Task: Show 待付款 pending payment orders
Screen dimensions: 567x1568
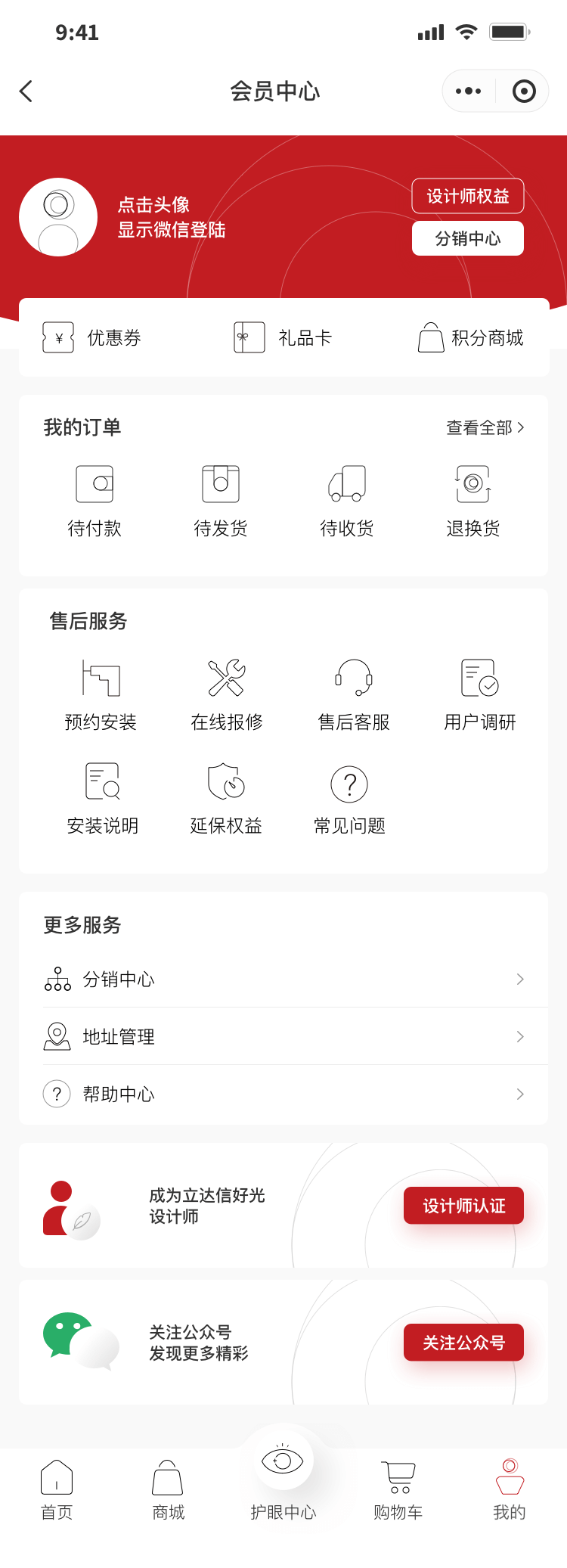Action: pyautogui.click(x=94, y=501)
